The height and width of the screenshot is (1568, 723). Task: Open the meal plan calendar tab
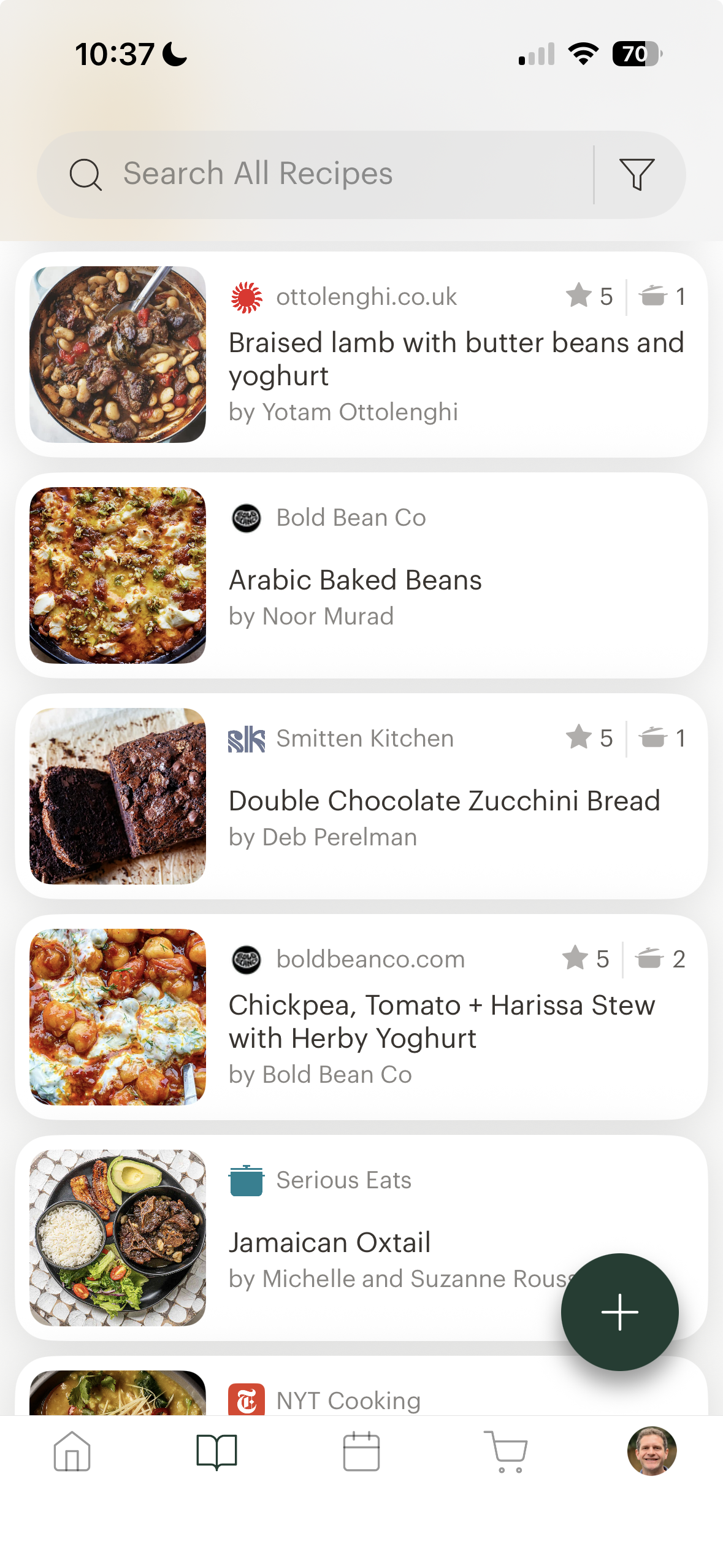click(x=361, y=1451)
